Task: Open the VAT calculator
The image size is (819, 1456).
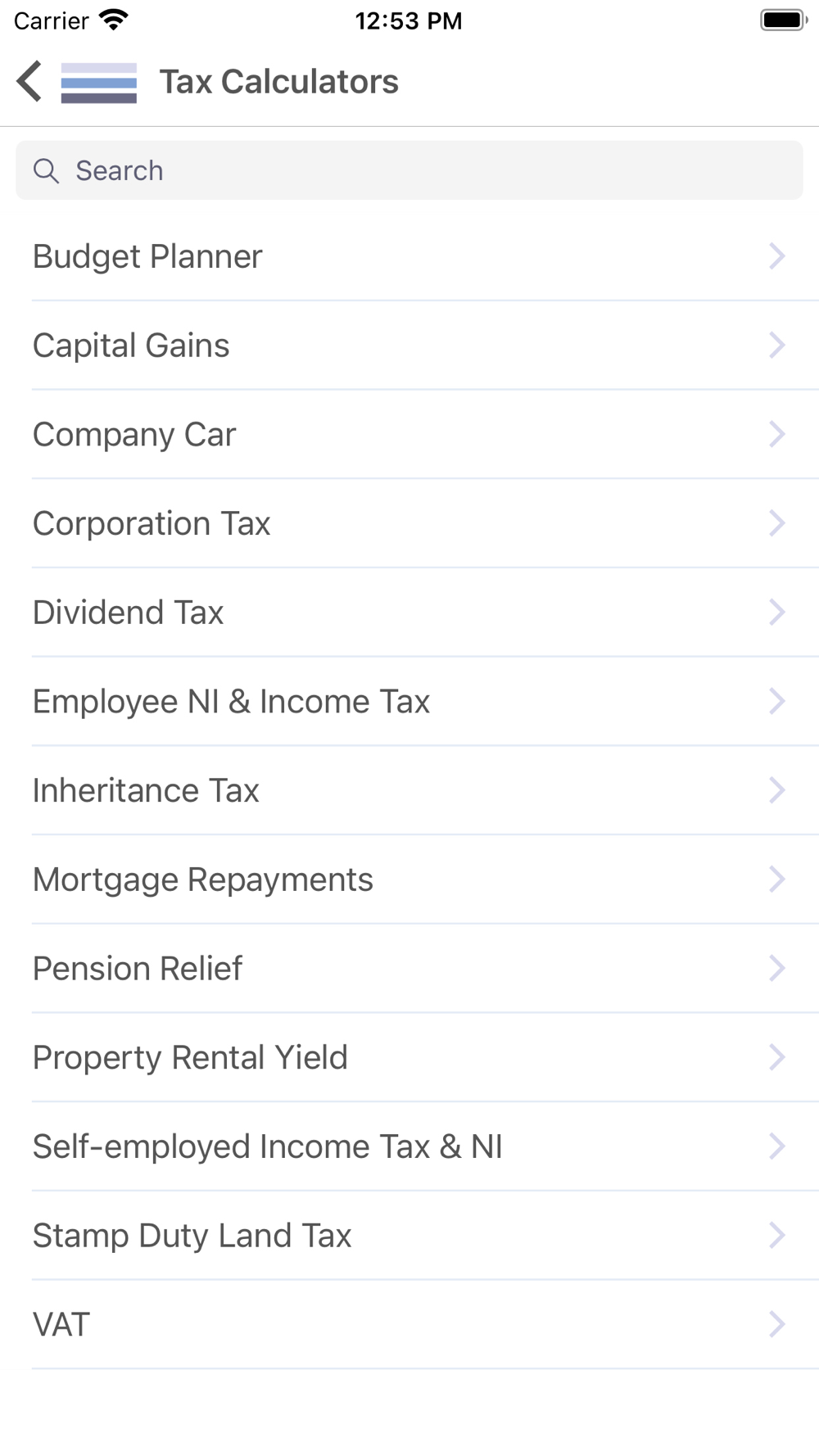Action: 409,1325
